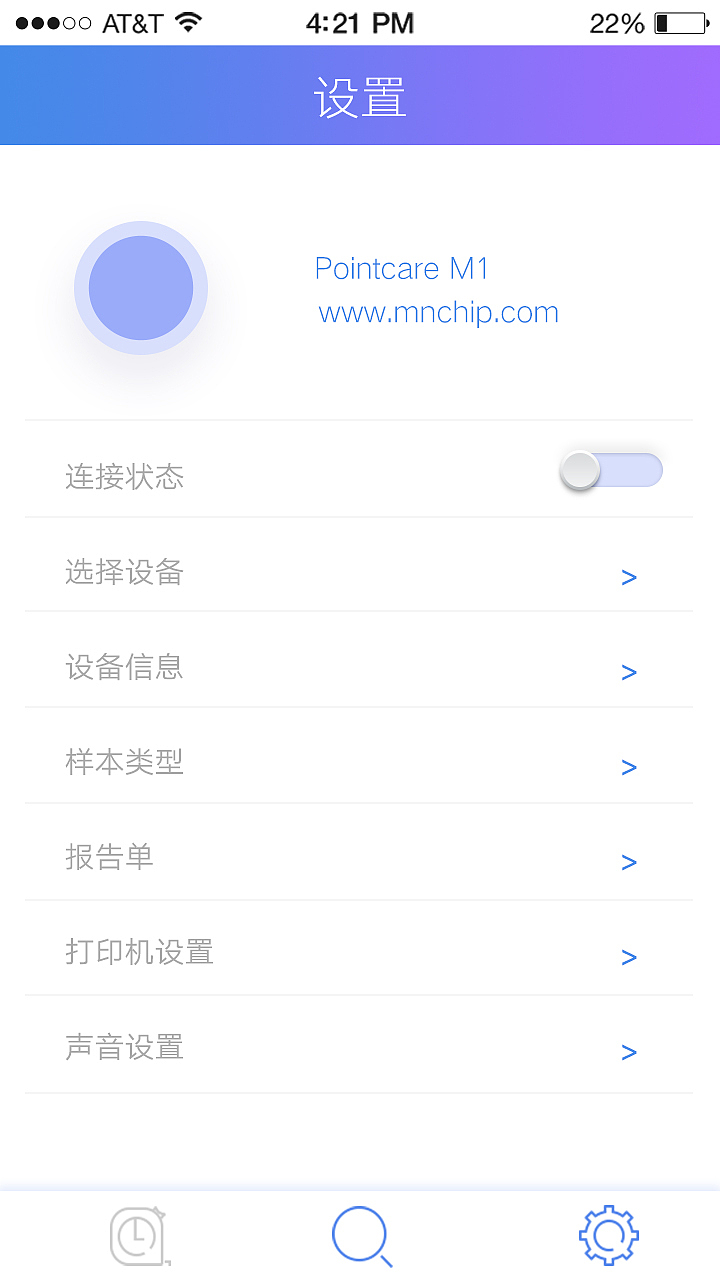Open 设备信息 using the arrow
This screenshot has width=720, height=1280.
tap(628, 672)
